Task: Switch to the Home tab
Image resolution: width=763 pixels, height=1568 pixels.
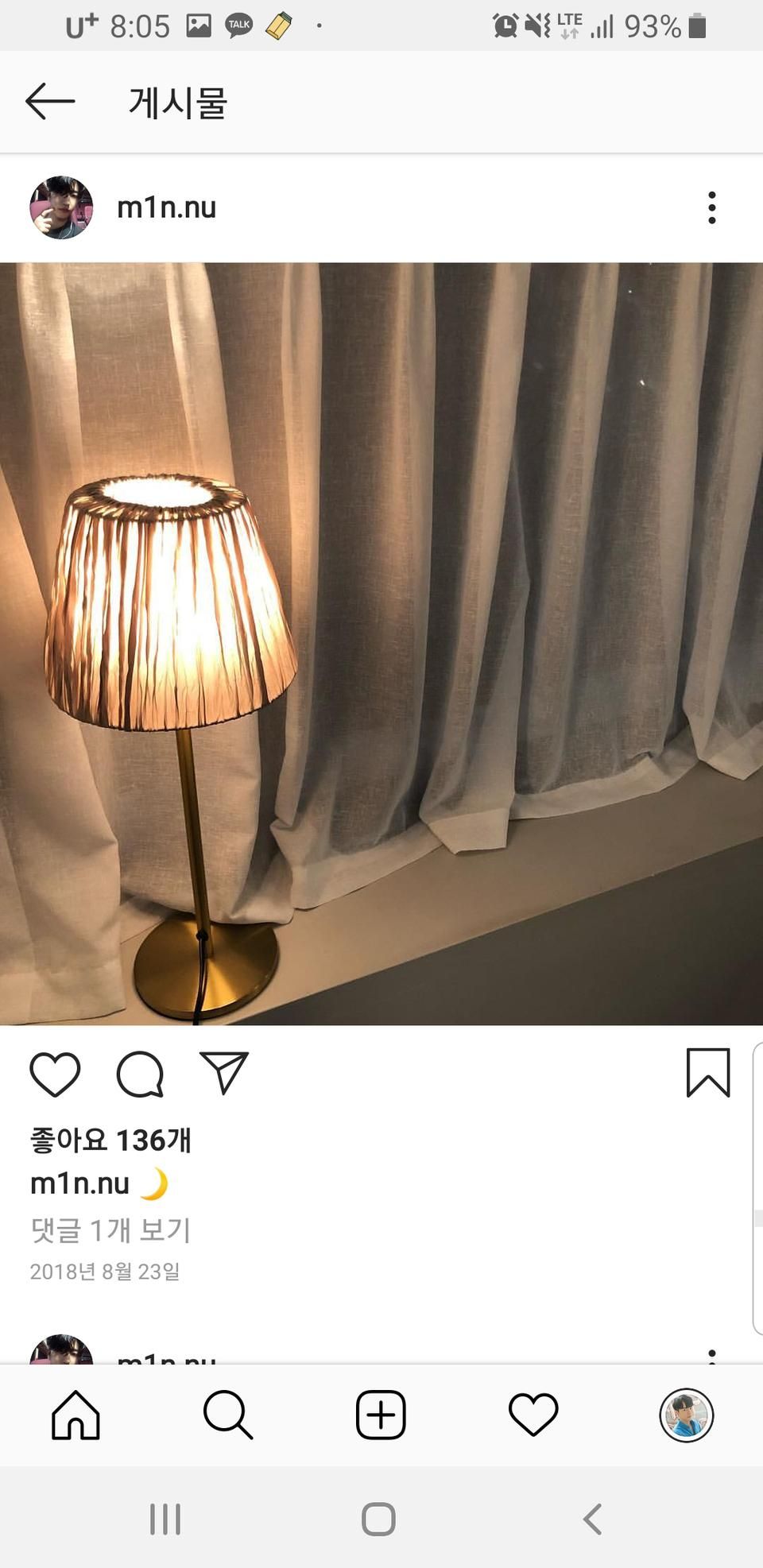Action: point(76,1415)
